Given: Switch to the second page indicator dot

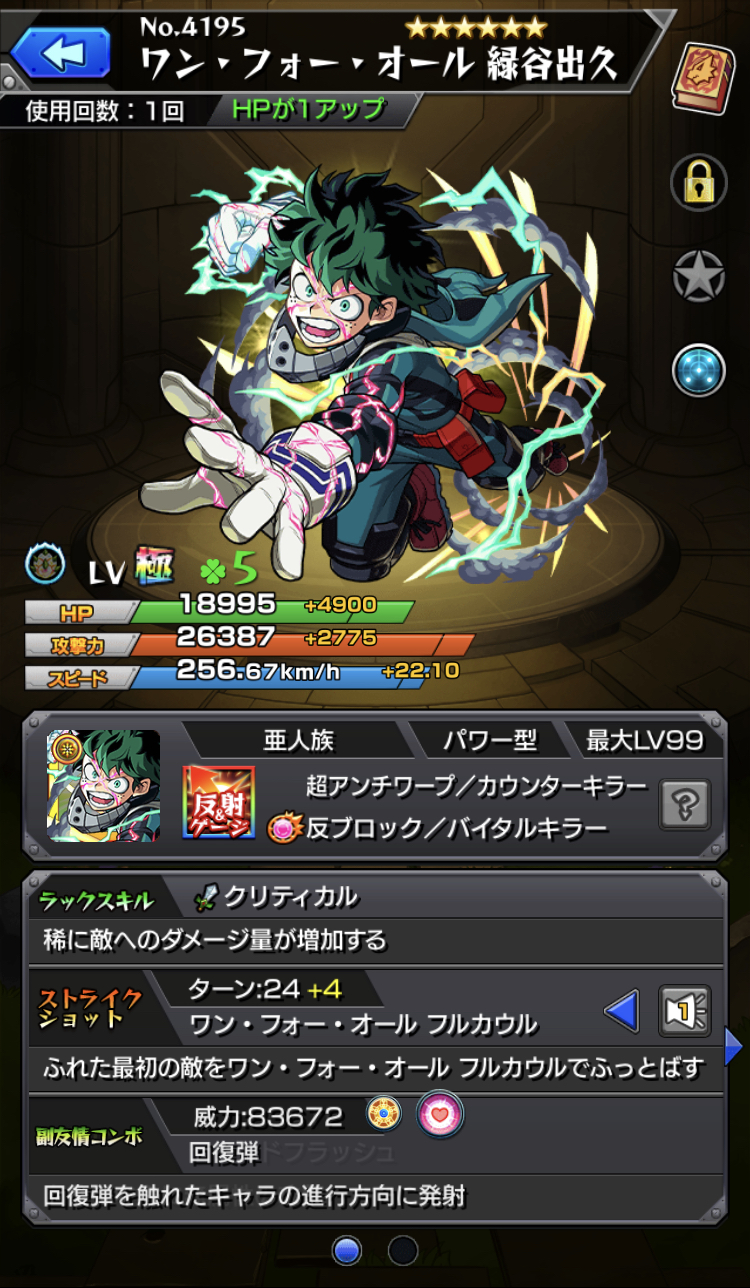Looking at the screenshot, I should pyautogui.click(x=403, y=1250).
